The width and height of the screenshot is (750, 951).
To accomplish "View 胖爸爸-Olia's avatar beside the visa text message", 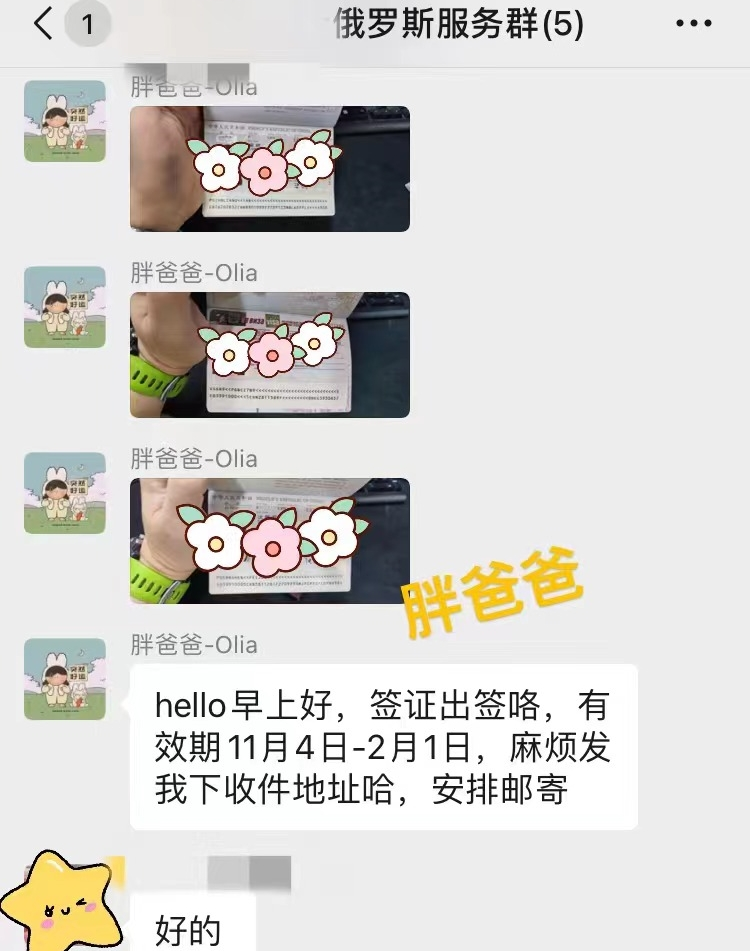I will tap(65, 679).
